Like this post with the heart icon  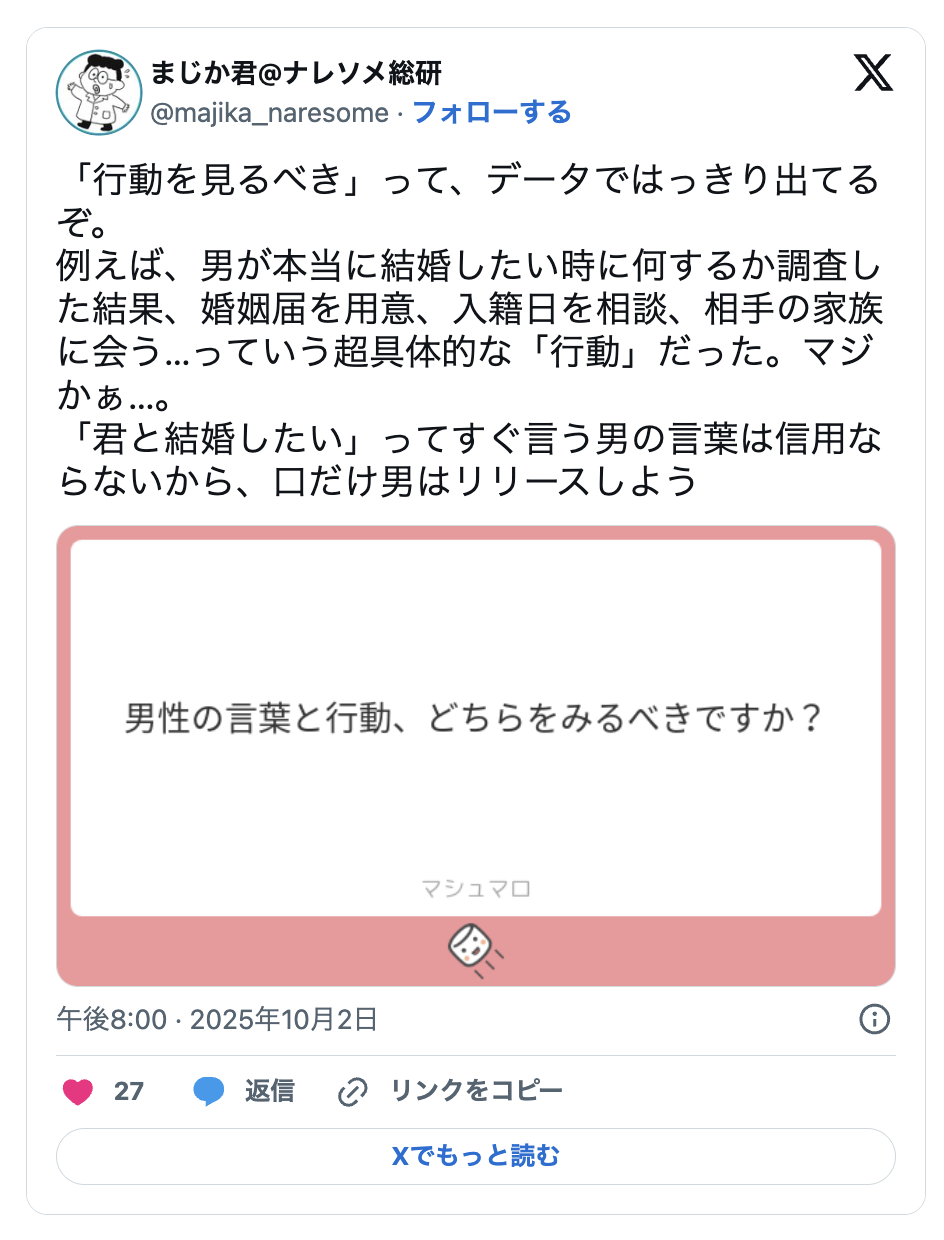[78, 1091]
